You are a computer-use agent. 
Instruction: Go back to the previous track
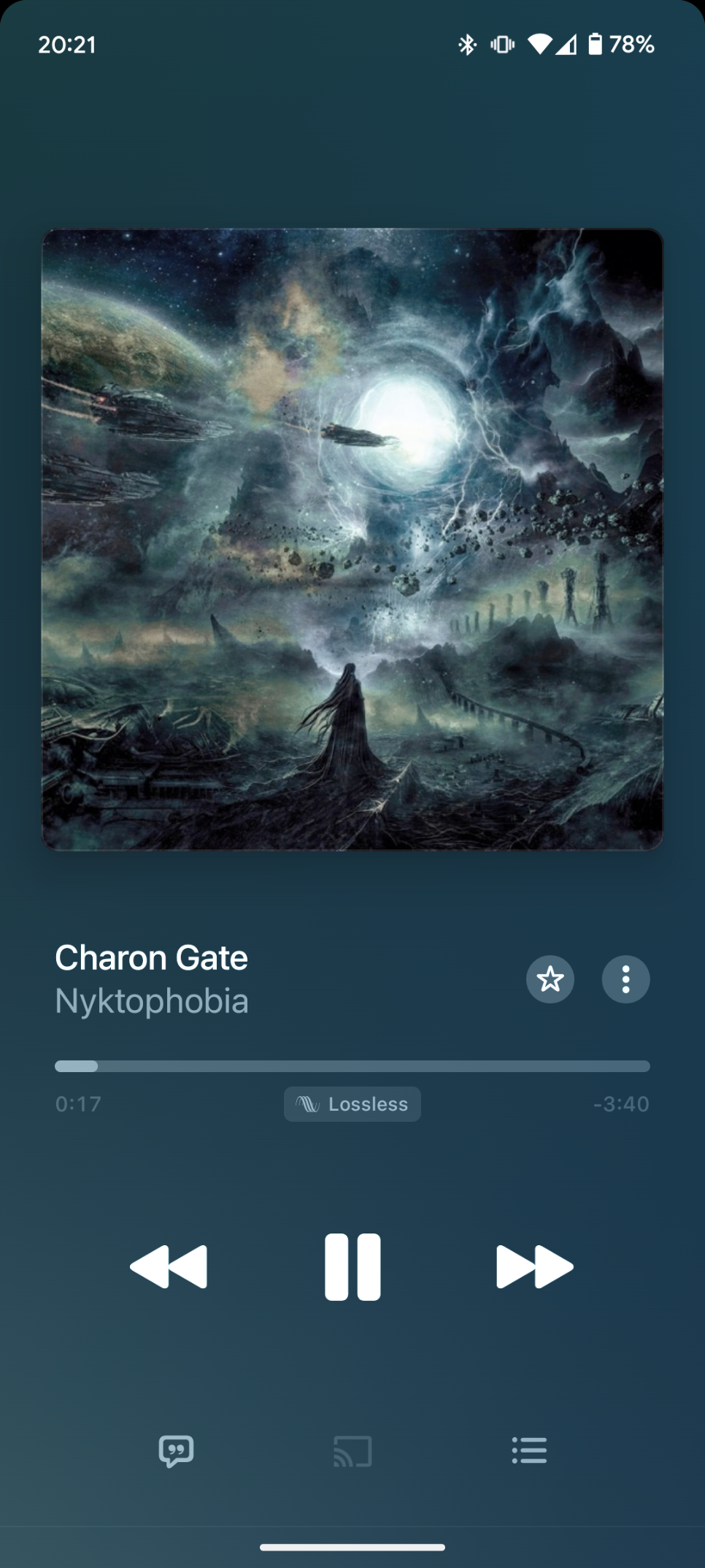coord(169,1266)
